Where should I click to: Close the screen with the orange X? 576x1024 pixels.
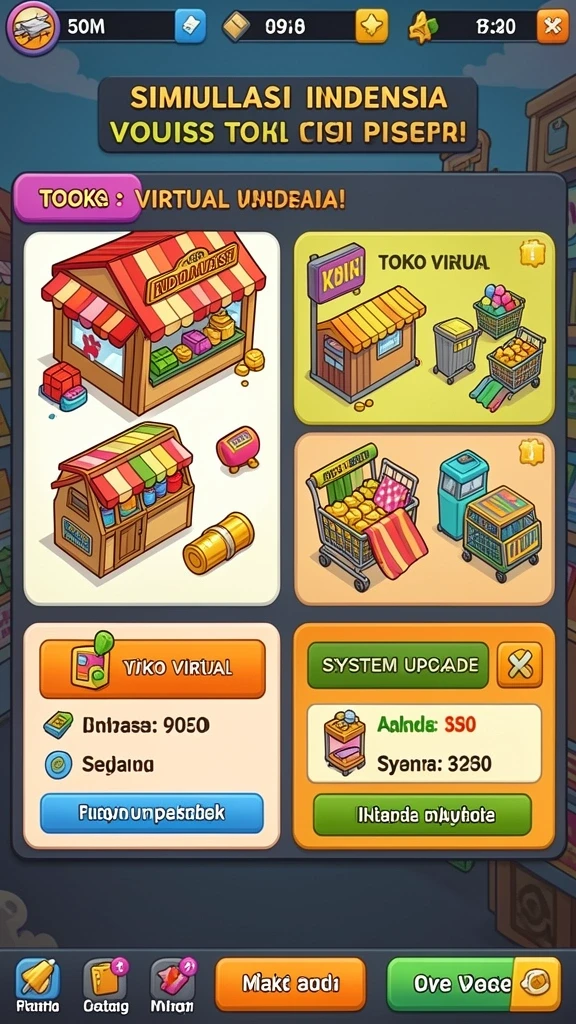click(552, 26)
